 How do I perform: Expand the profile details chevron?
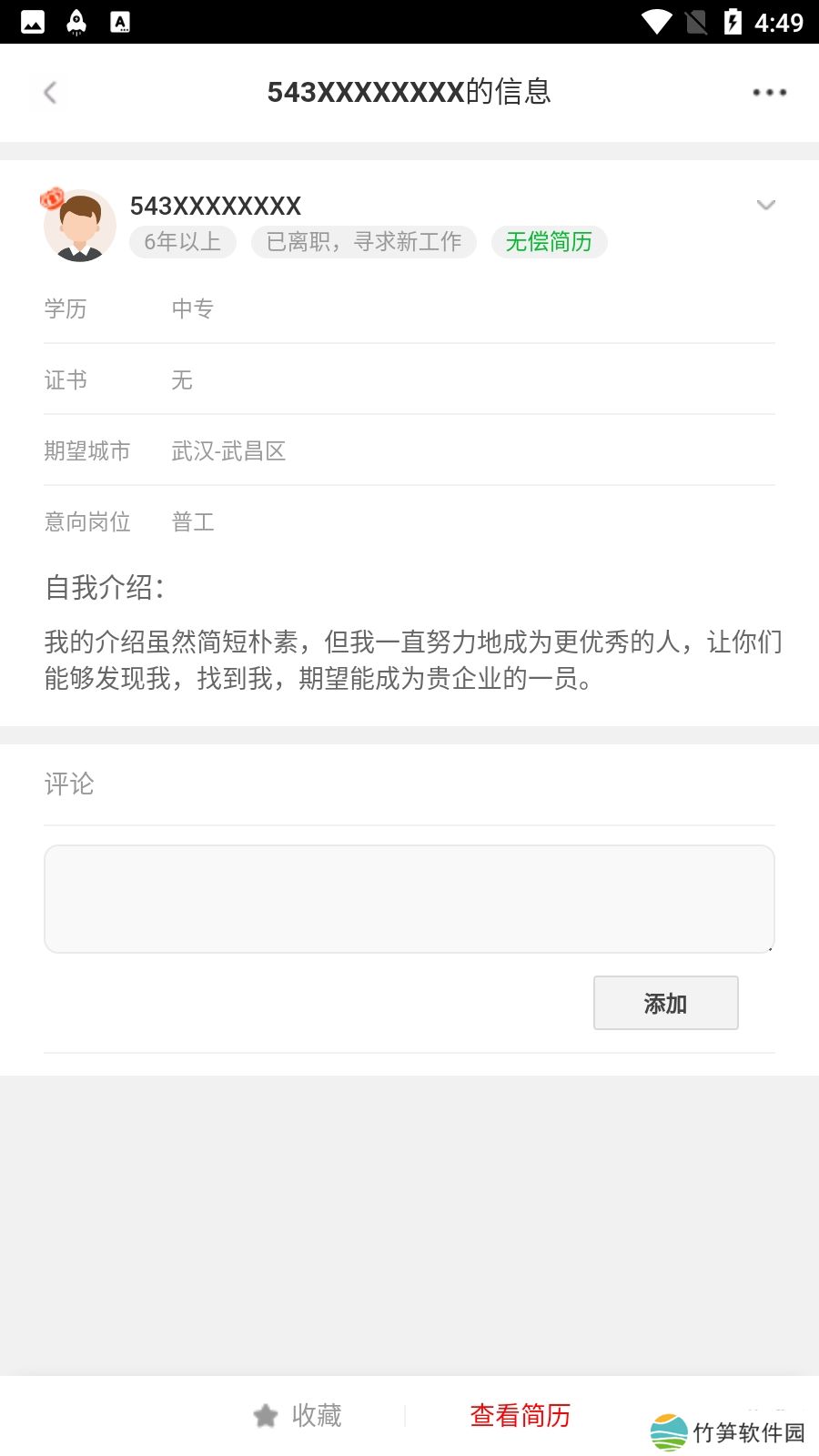pyautogui.click(x=765, y=206)
